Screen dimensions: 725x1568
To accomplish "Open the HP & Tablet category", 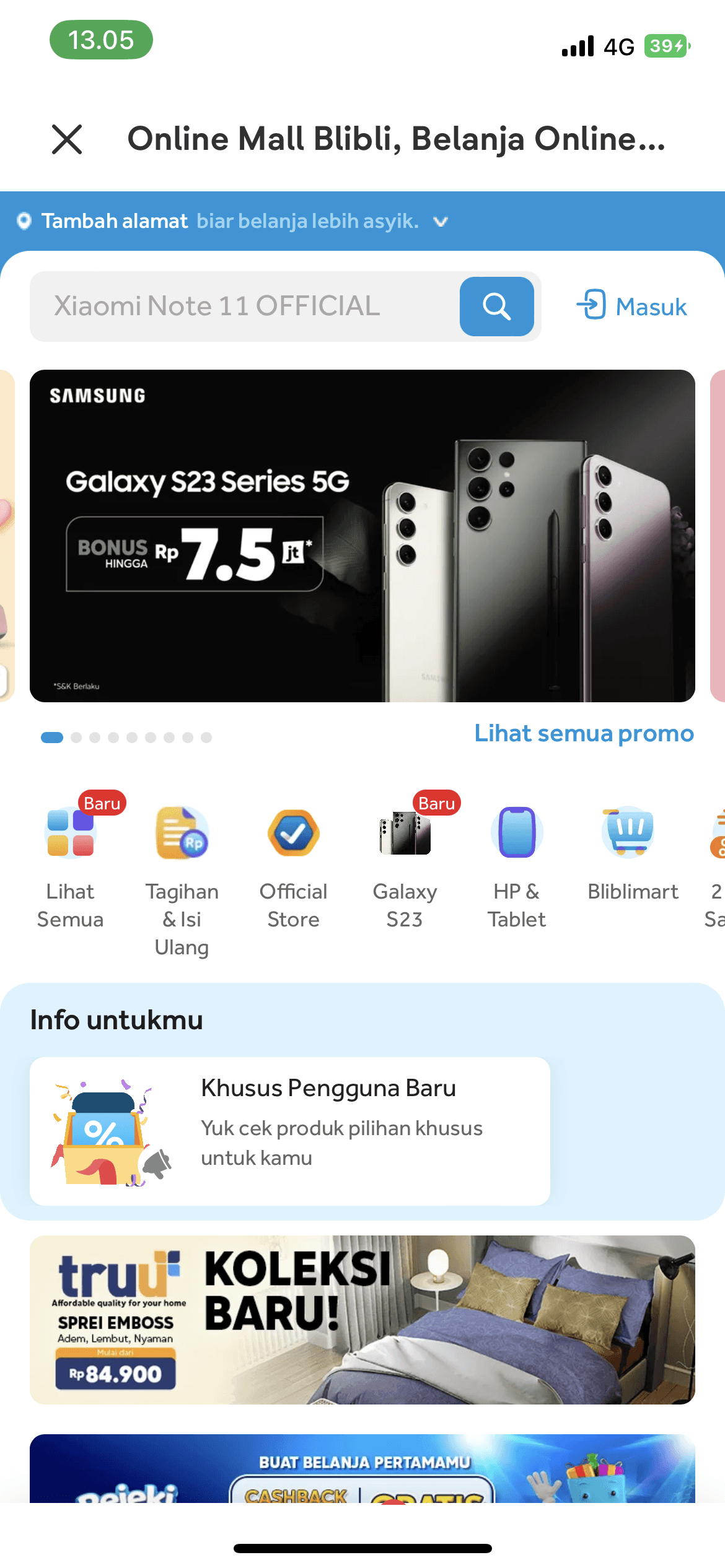I will (x=516, y=867).
